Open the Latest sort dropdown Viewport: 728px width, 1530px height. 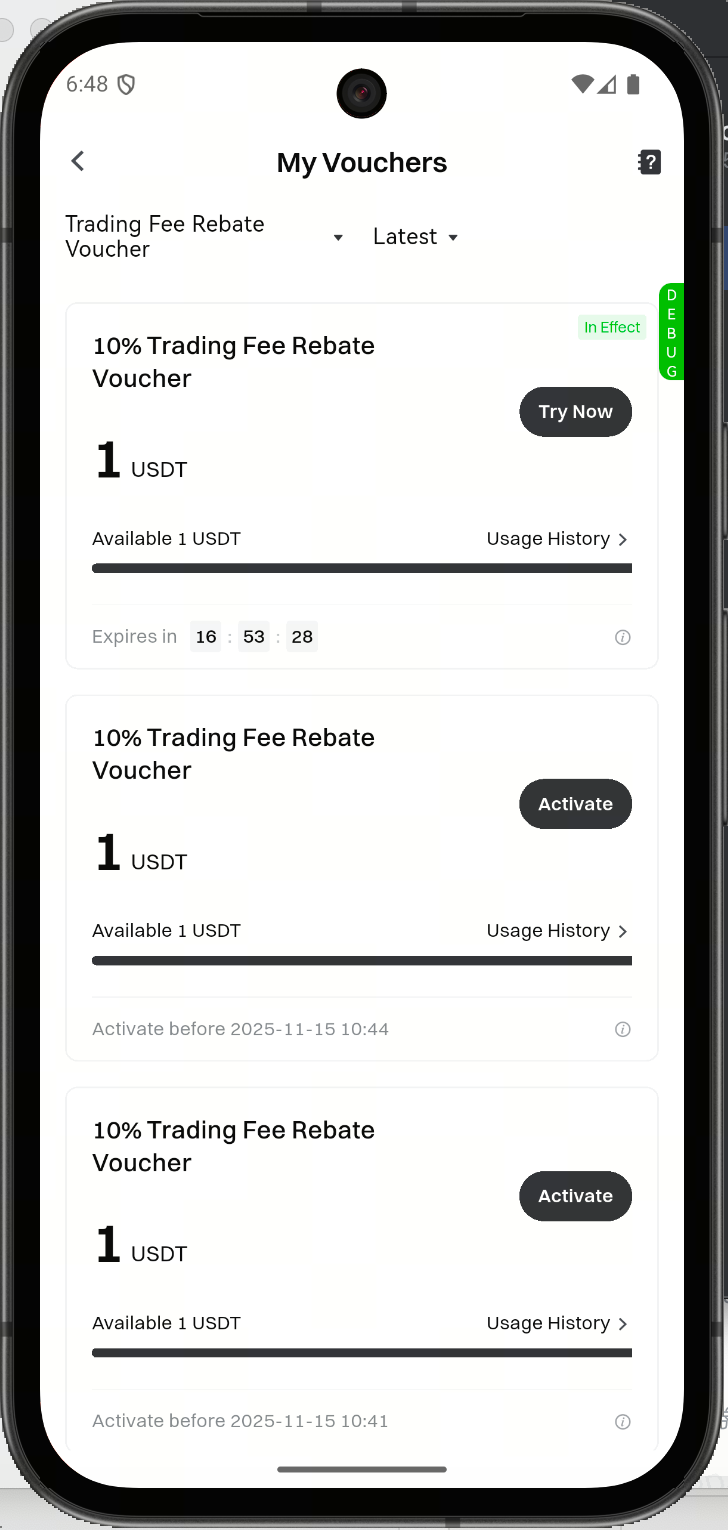415,237
